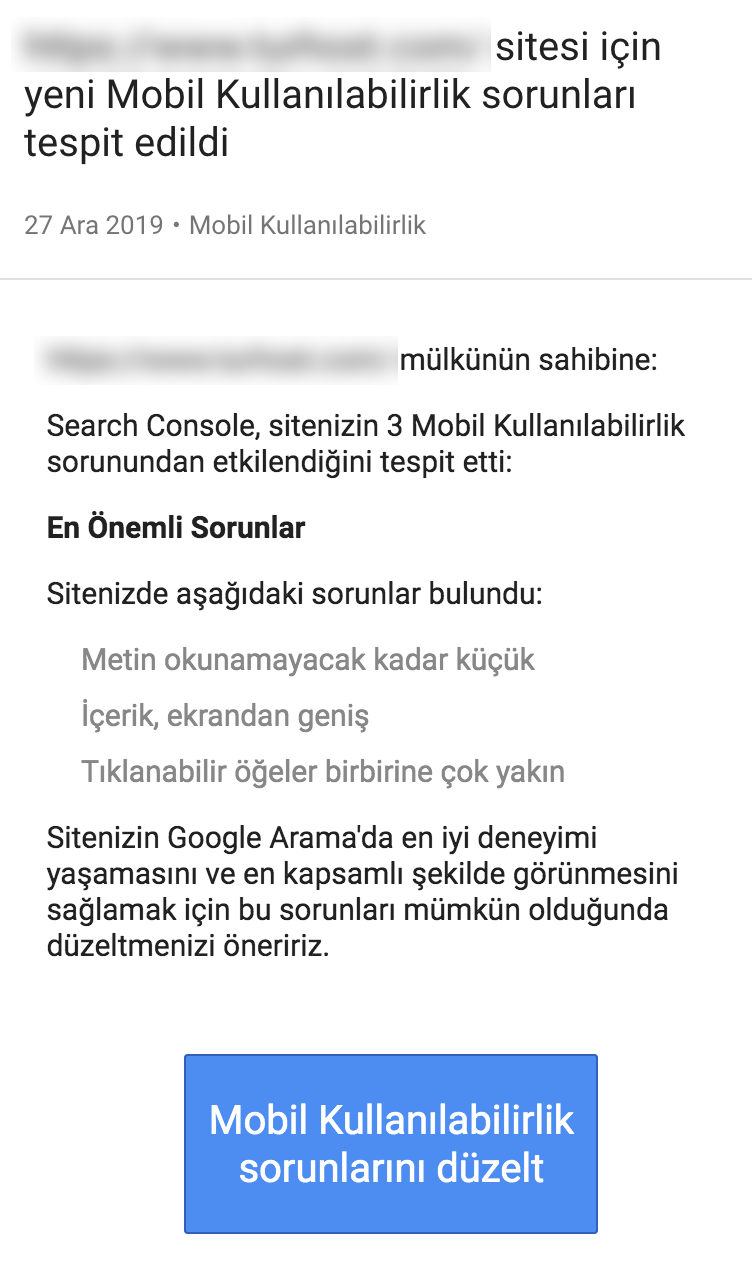752x1272 pixels.
Task: Open the 'İçerik, ekrandan geniş' issue
Action: 225,716
